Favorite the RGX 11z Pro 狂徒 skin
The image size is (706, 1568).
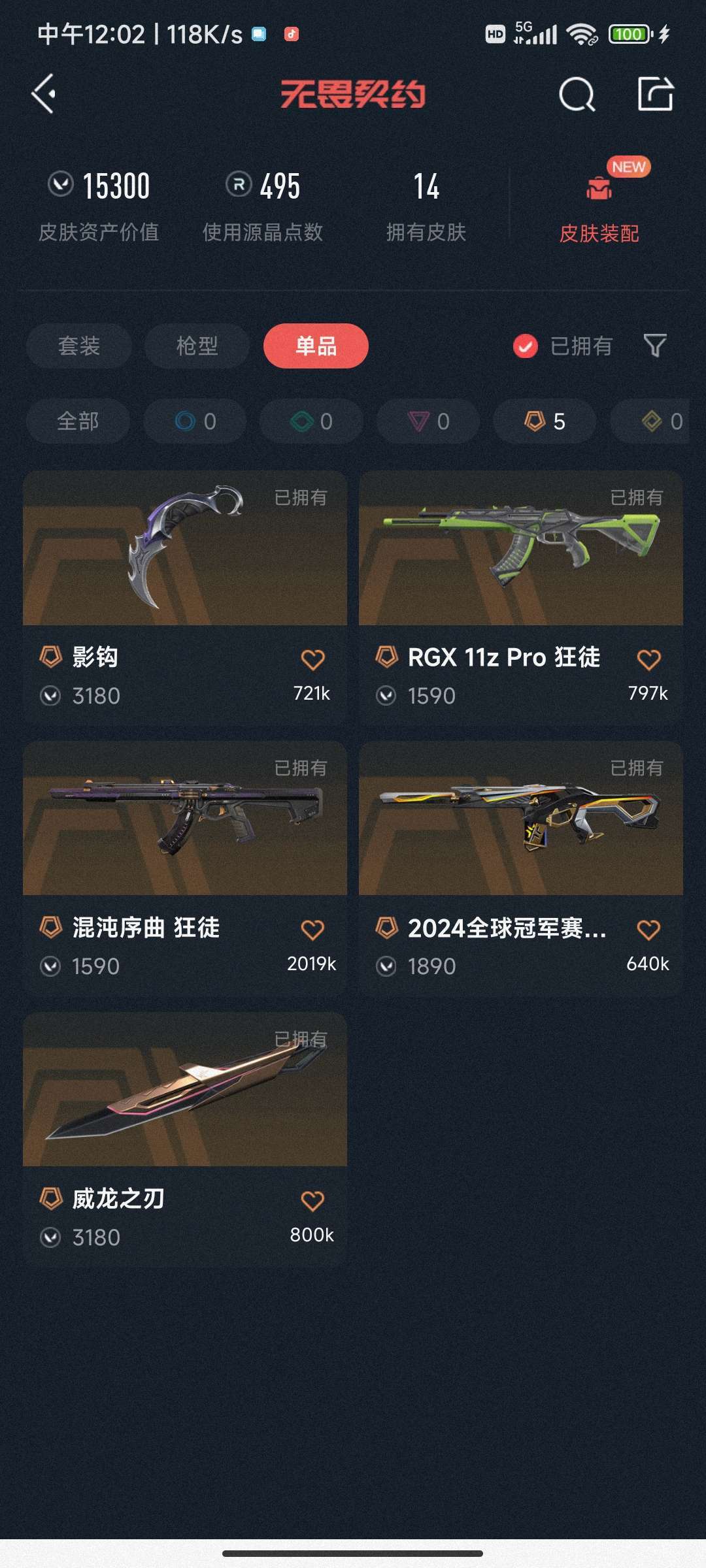pos(648,659)
